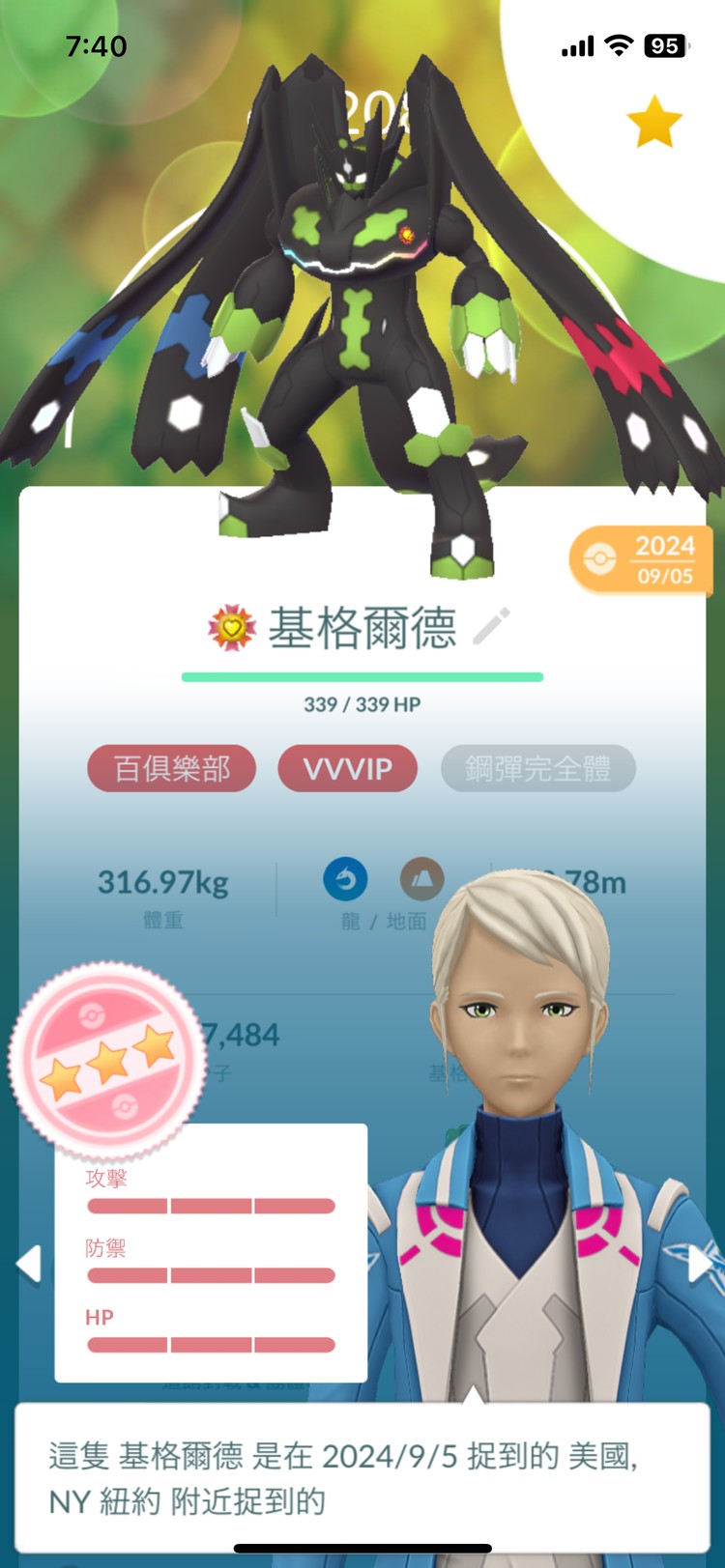Go to previous Pokémon with left arrow
Screen dimensions: 725x1568
coord(29,1264)
